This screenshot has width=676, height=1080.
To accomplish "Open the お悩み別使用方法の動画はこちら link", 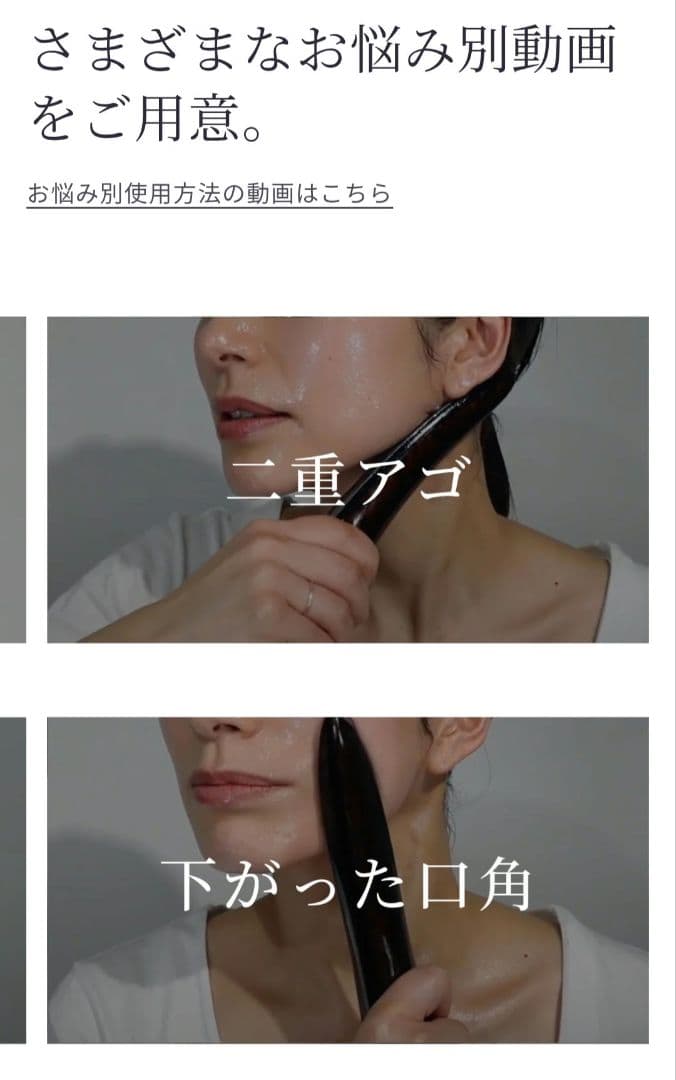I will (x=209, y=194).
